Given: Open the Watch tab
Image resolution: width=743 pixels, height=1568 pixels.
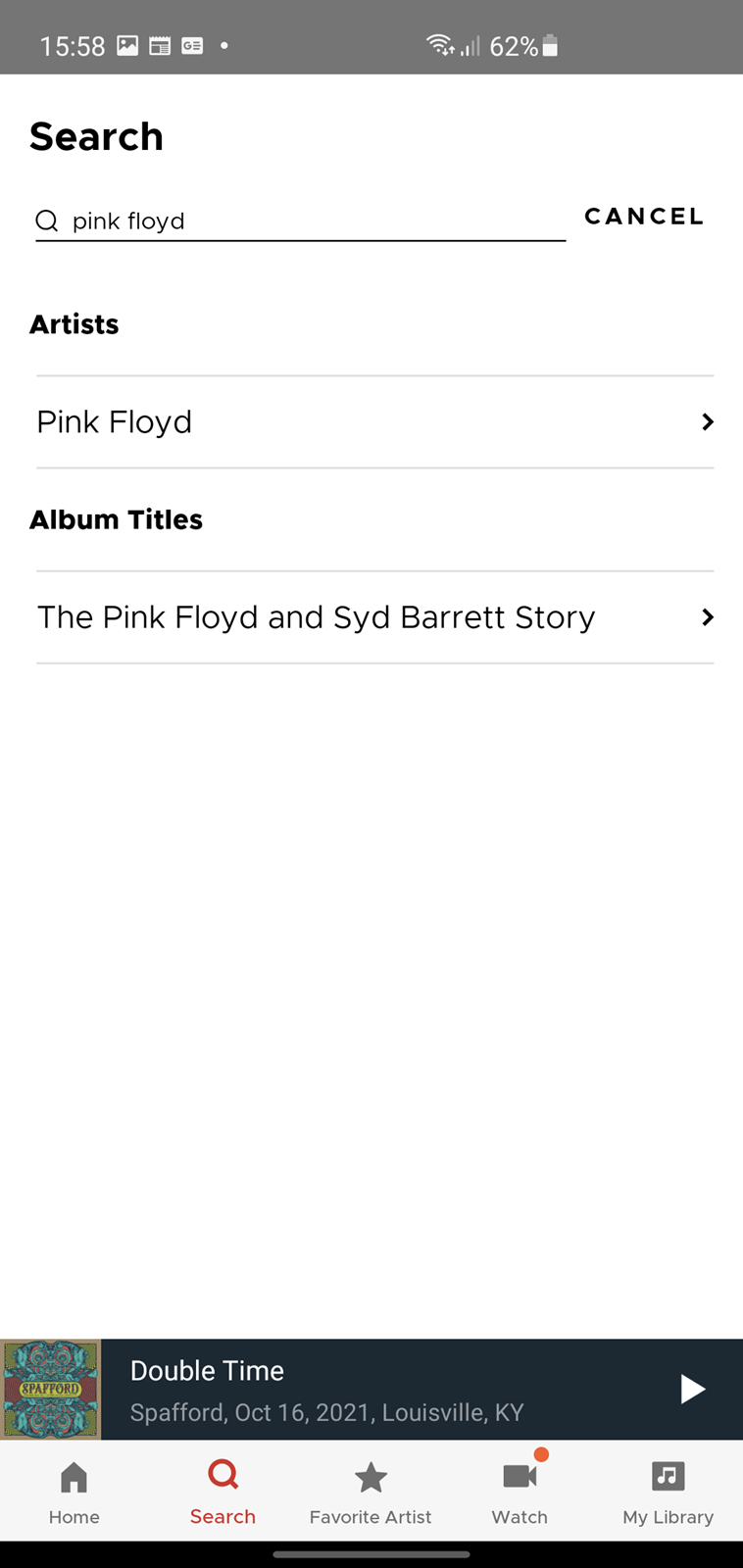Looking at the screenshot, I should (x=520, y=1493).
